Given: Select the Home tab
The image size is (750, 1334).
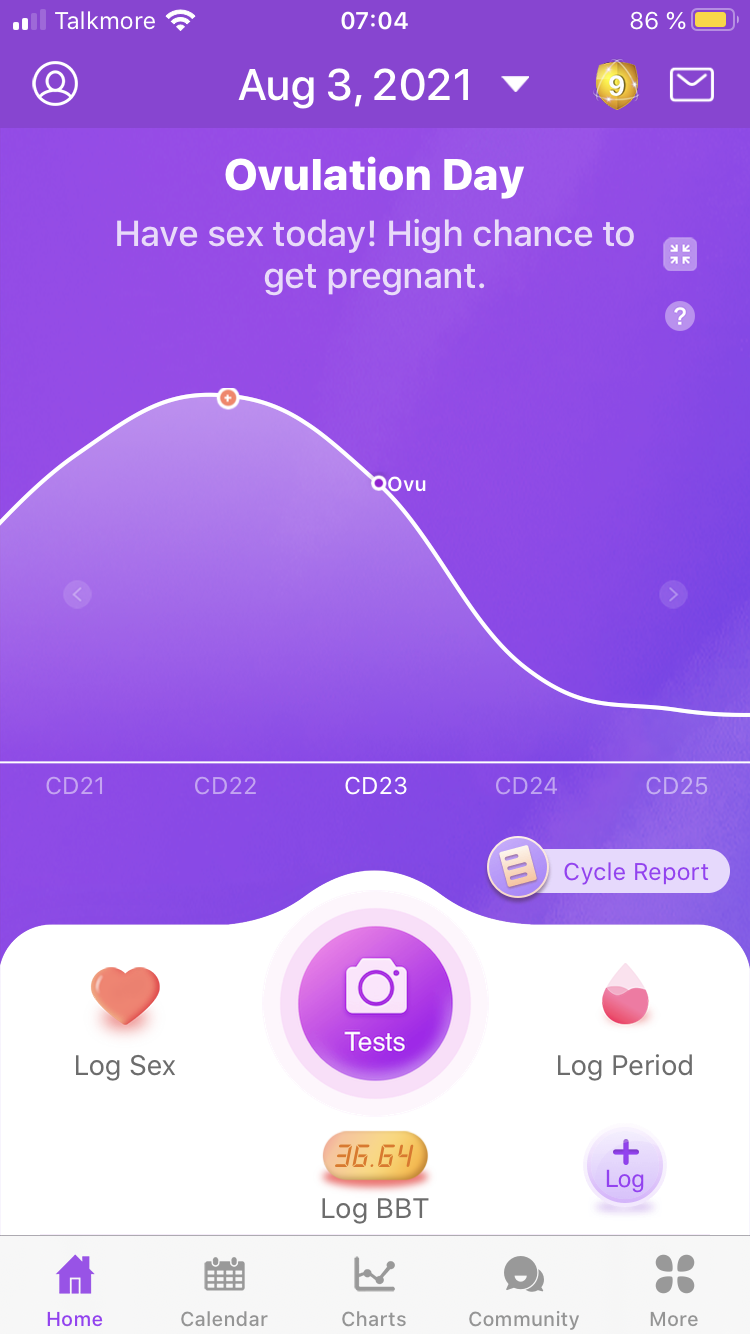Looking at the screenshot, I should (75, 1290).
